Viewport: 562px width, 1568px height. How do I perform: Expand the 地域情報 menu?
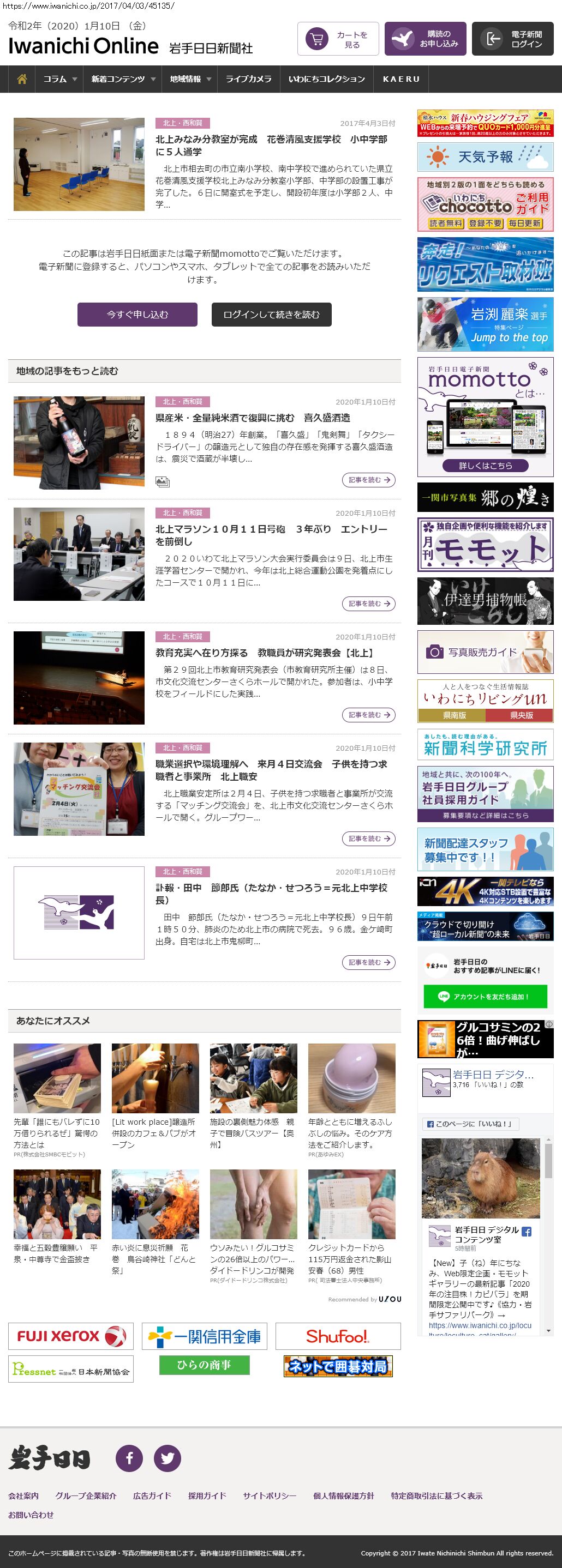pos(189,79)
